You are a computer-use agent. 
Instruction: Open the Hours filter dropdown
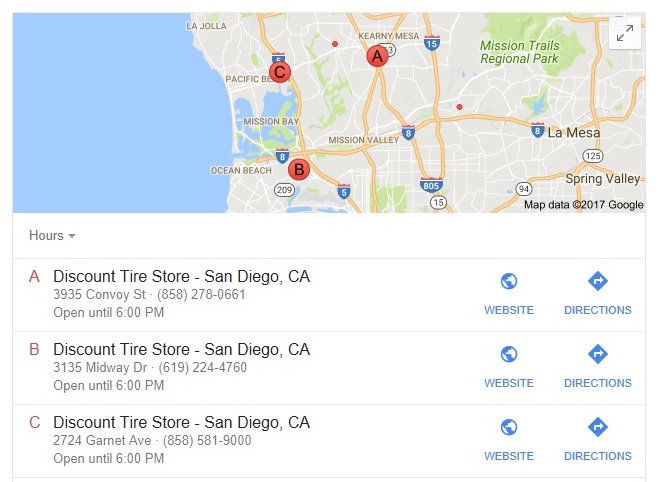(52, 236)
